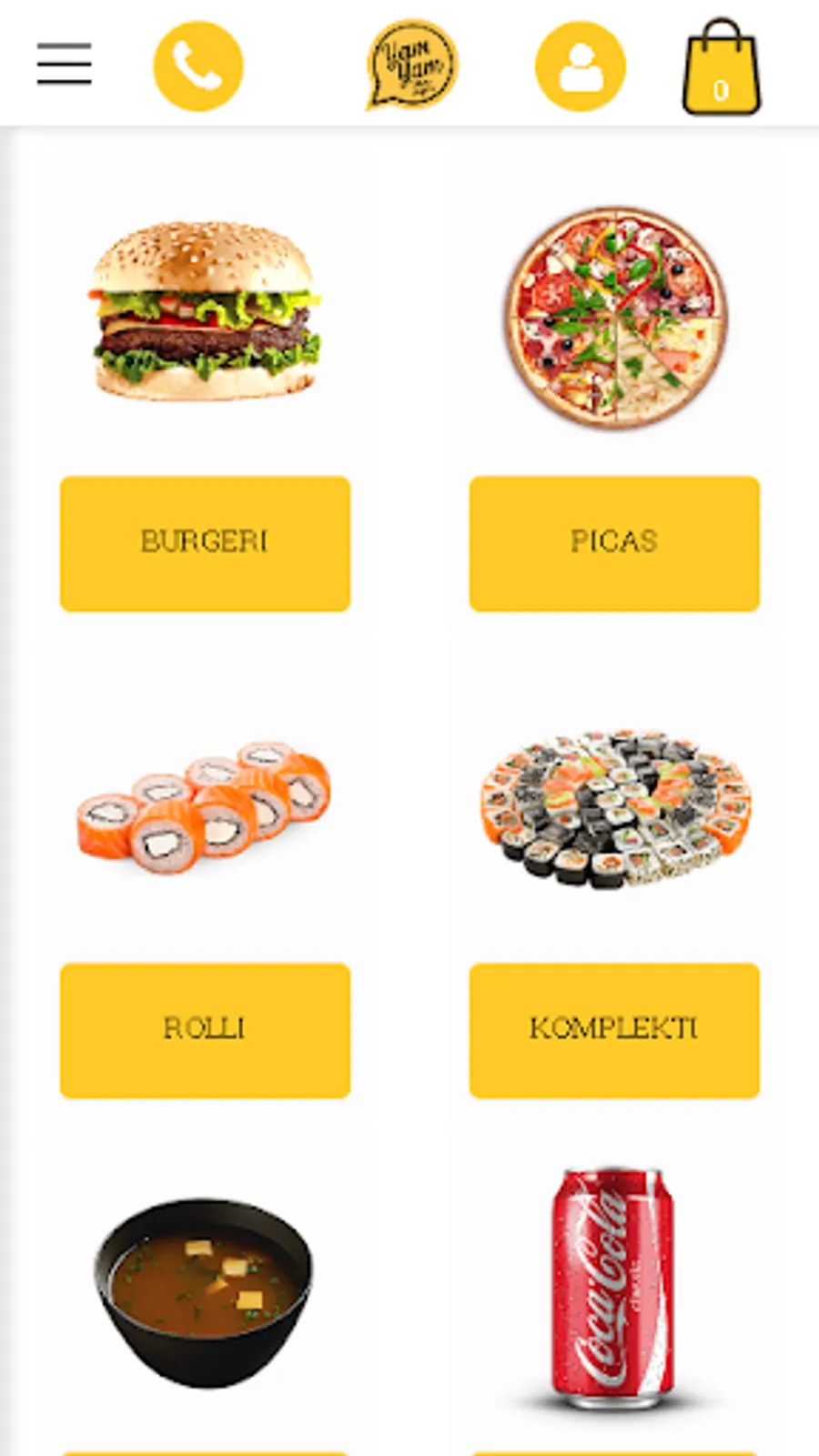Select the miso soup bowl picture
Image resolution: width=819 pixels, height=1456 pixels.
pos(204,1292)
